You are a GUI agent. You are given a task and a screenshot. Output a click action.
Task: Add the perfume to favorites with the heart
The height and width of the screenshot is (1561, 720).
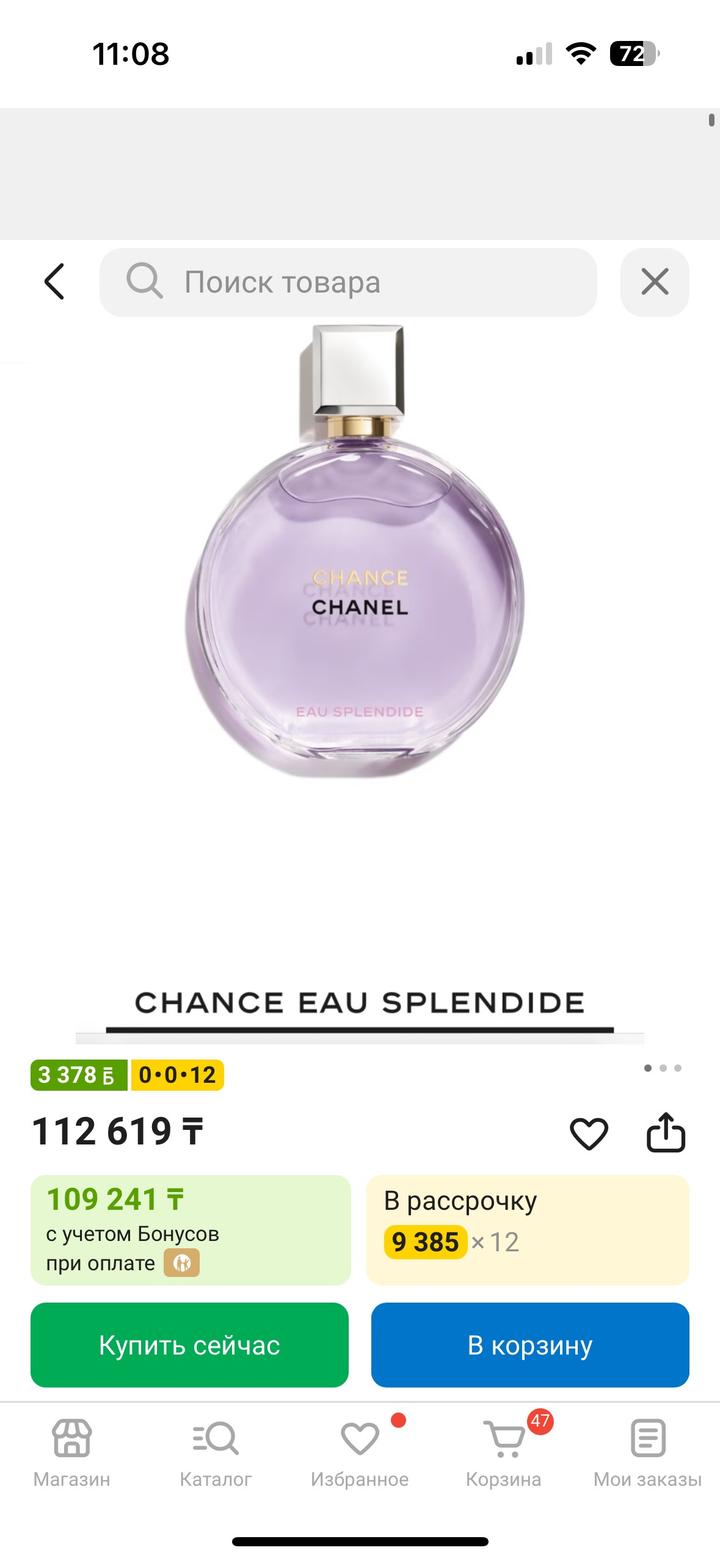[x=588, y=1134]
